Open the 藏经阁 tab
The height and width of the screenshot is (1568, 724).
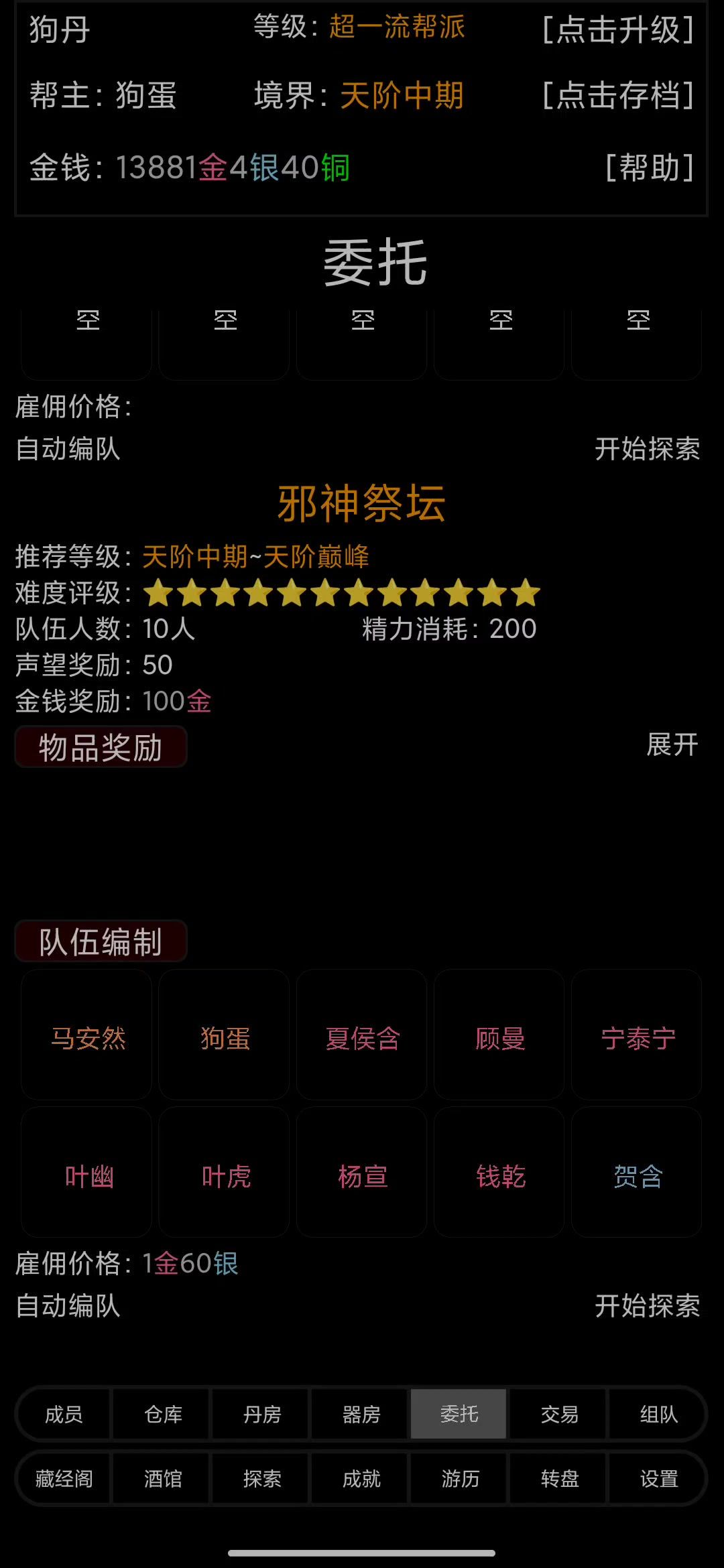[64, 1478]
